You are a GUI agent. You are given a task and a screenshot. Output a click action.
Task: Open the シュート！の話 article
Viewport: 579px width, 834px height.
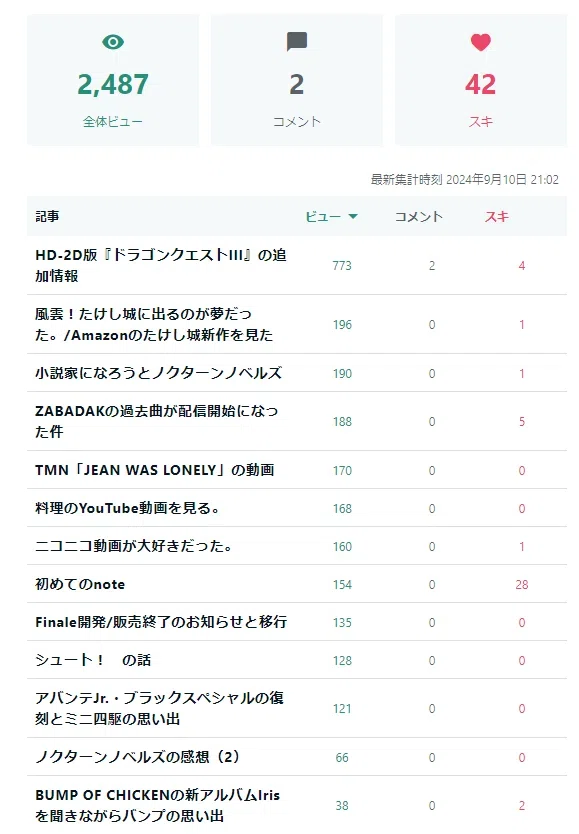point(93,660)
